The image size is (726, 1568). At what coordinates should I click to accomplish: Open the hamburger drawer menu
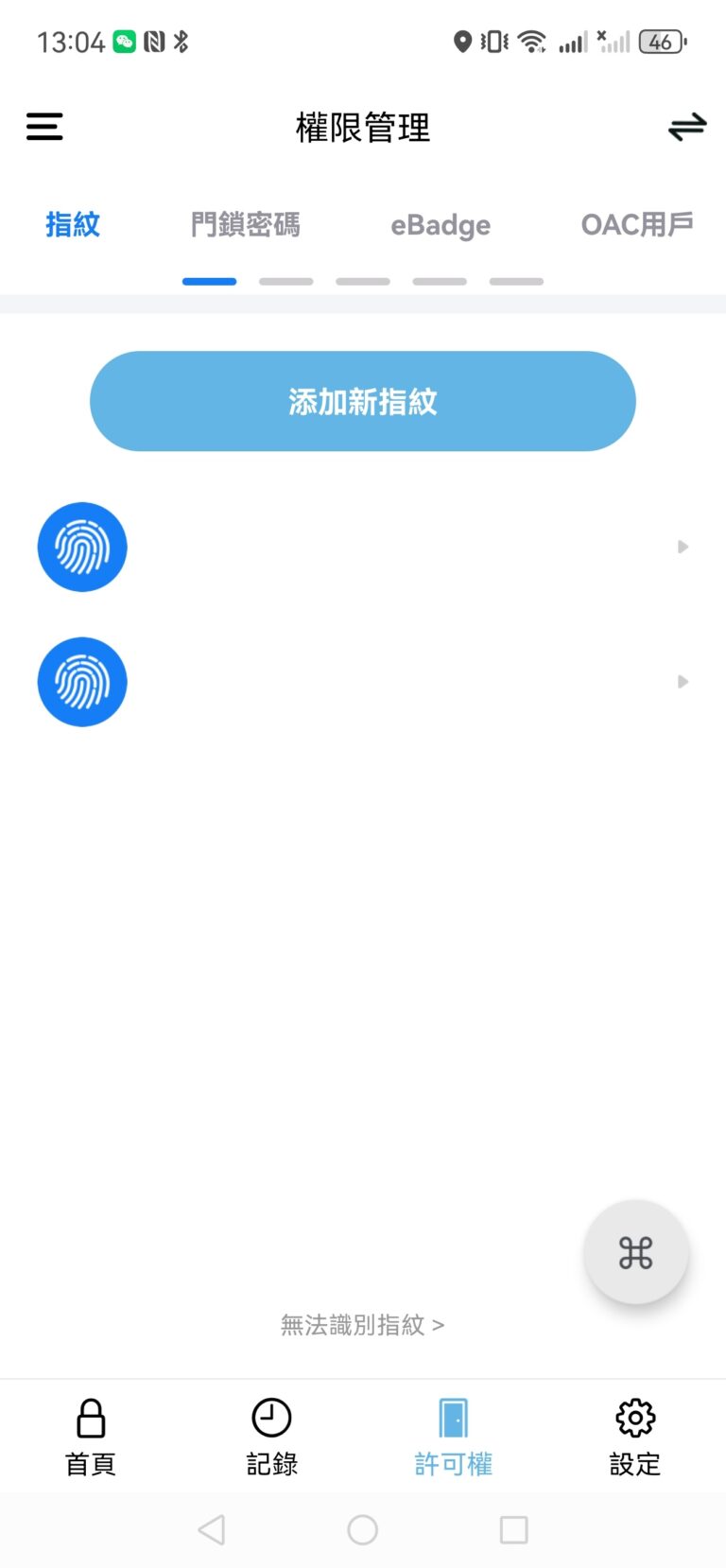44,127
